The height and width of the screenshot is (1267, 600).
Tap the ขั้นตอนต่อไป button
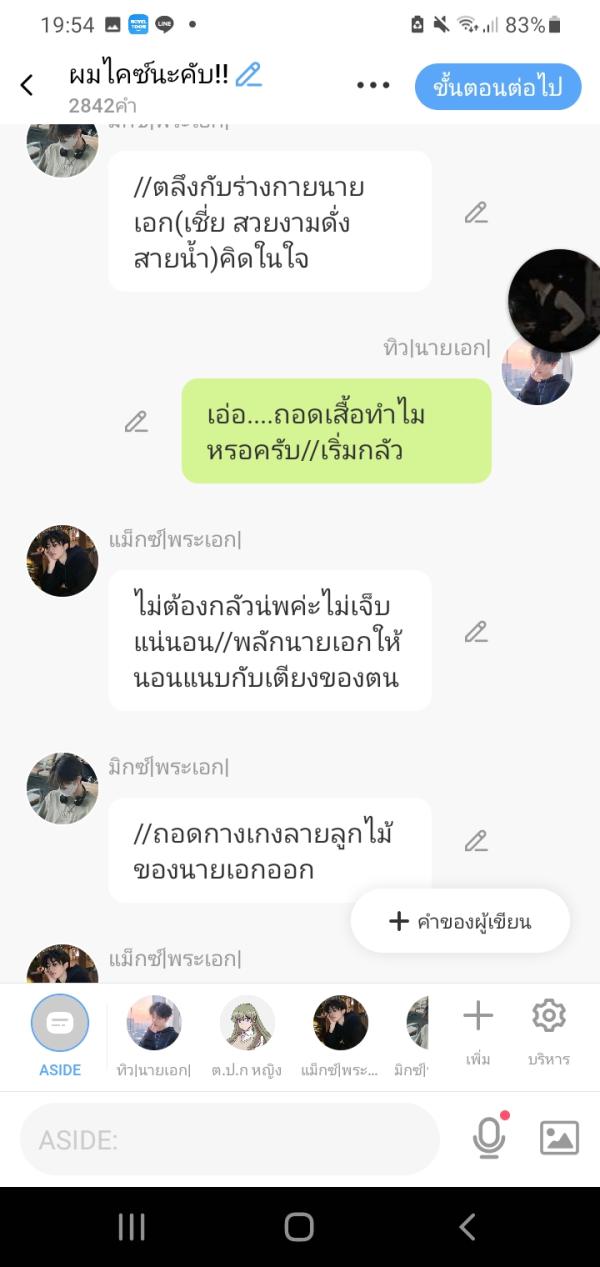pyautogui.click(x=498, y=87)
